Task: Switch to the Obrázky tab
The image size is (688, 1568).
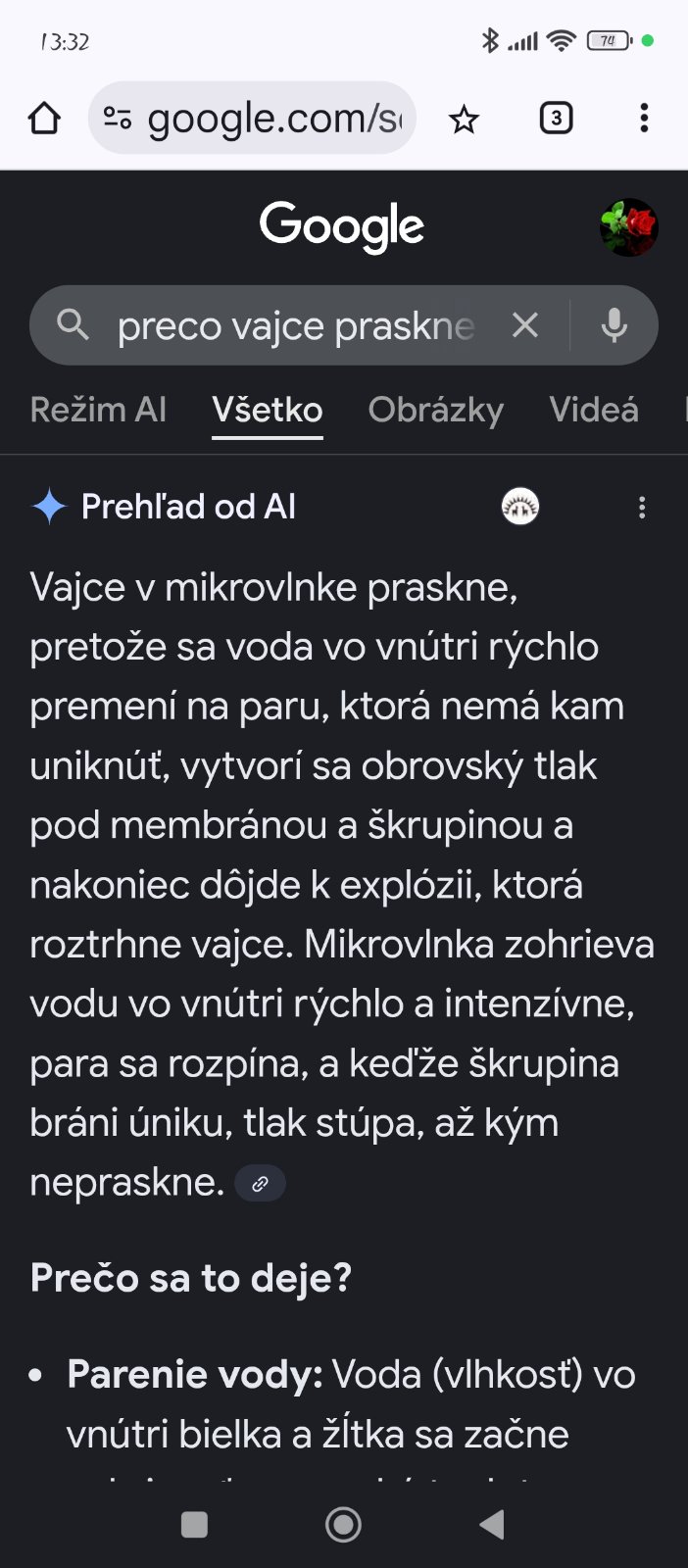Action: pos(436,410)
